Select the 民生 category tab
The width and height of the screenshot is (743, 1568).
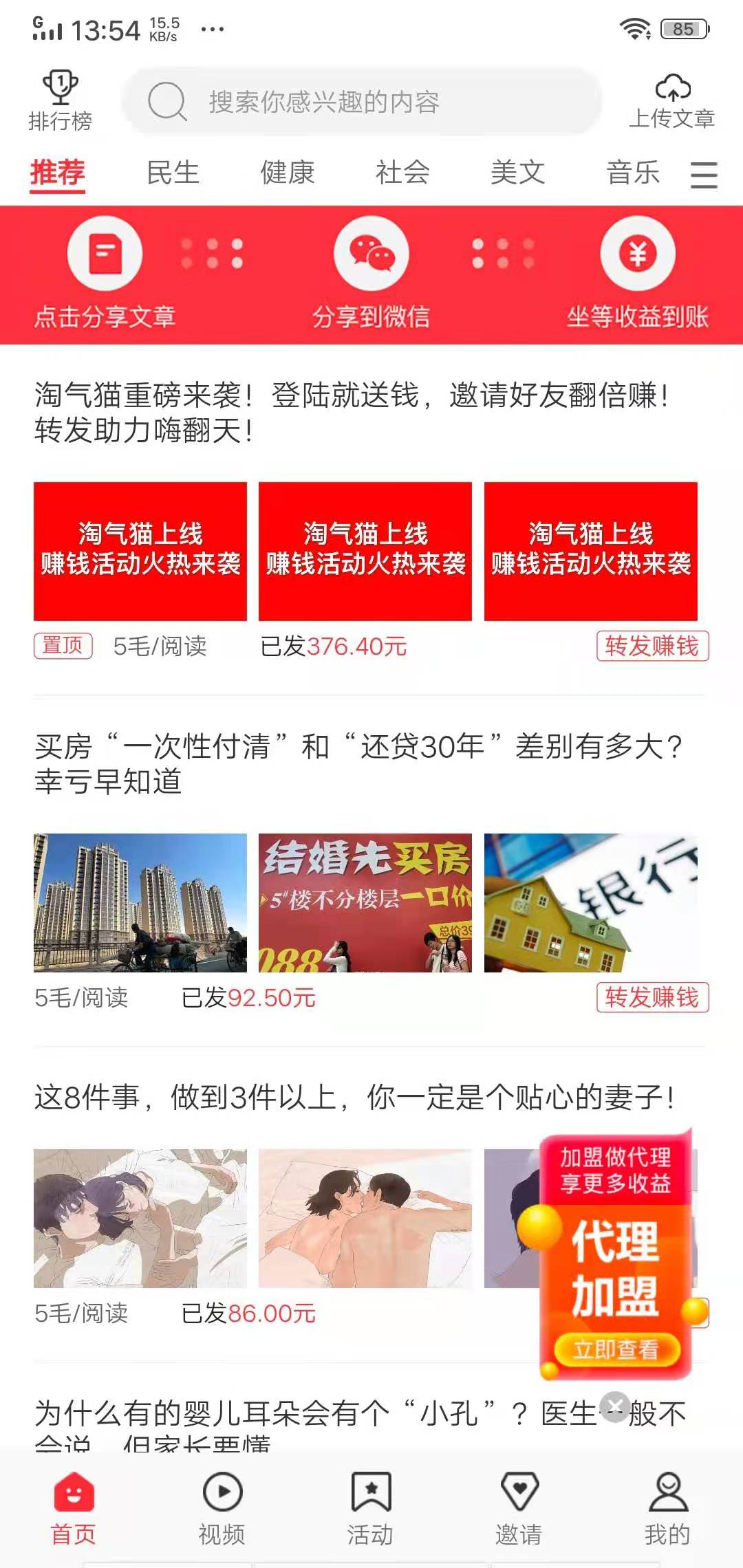(x=173, y=173)
